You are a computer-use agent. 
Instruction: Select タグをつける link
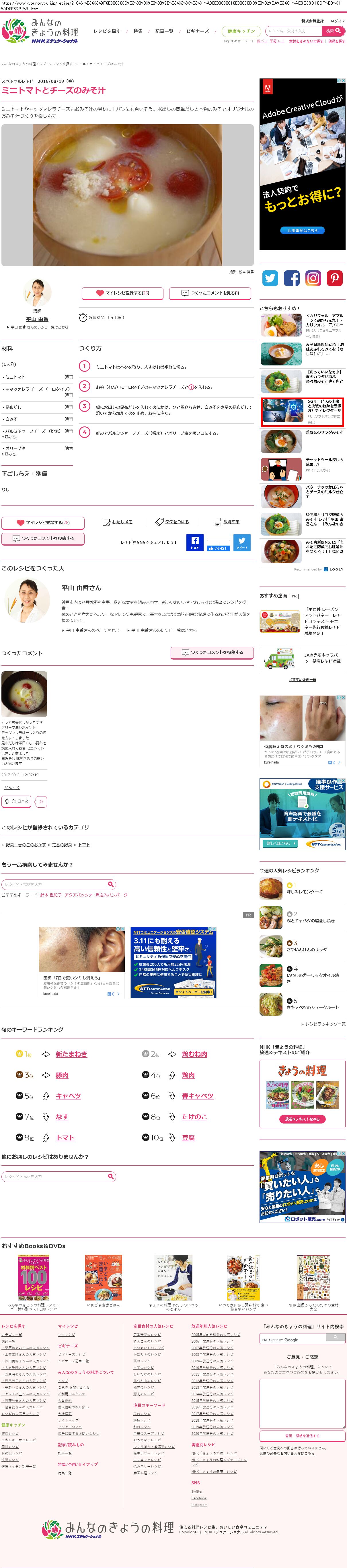173,522
